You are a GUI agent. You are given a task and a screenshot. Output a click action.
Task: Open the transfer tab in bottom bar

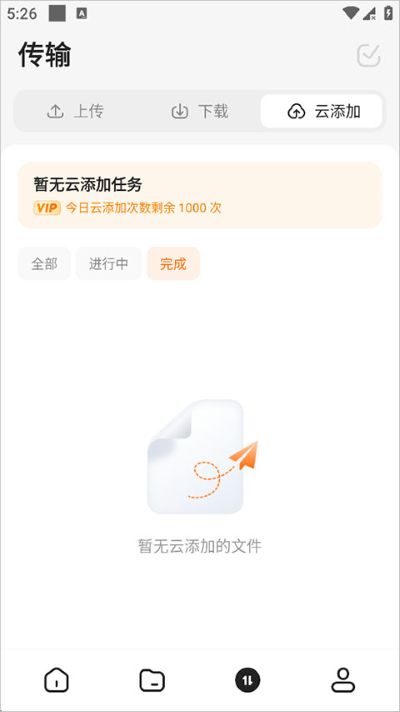tap(247, 680)
